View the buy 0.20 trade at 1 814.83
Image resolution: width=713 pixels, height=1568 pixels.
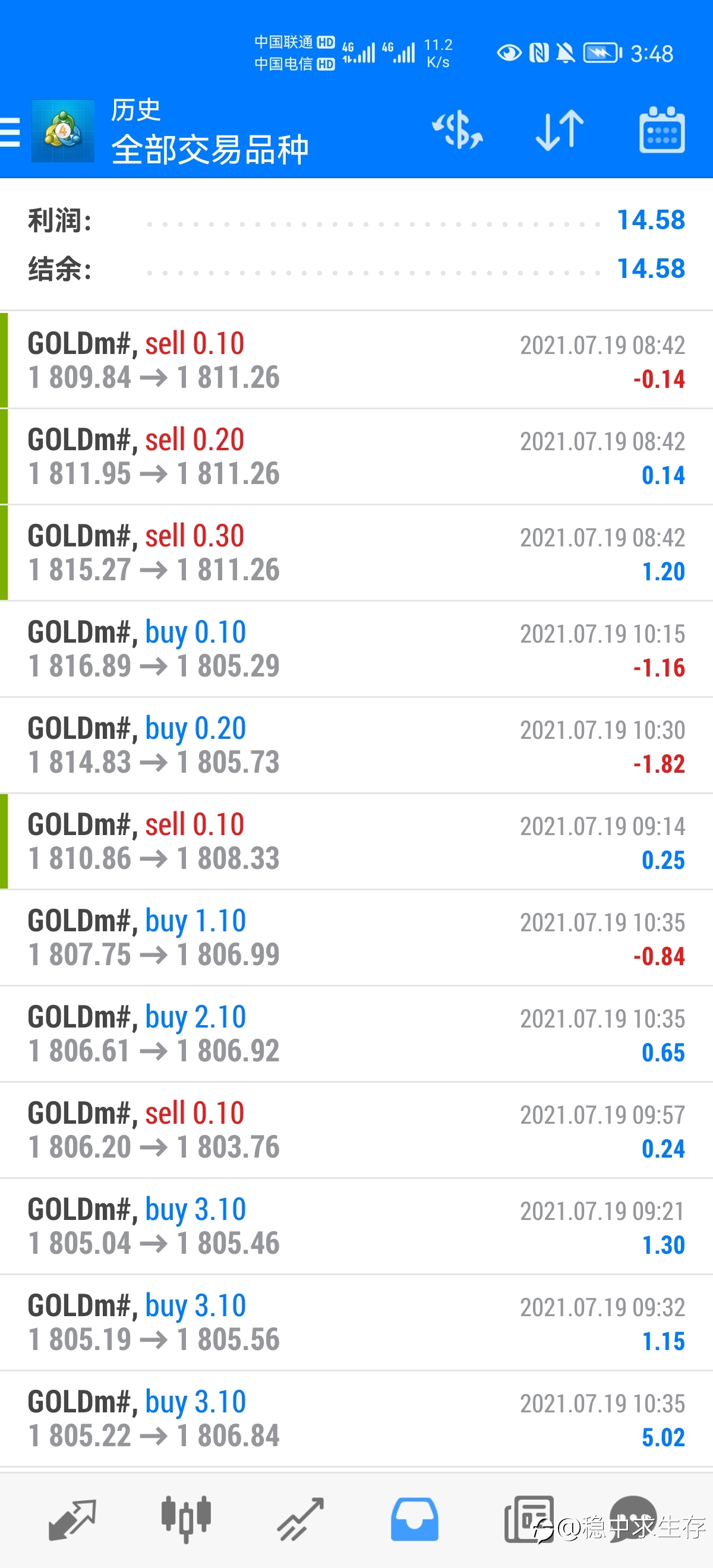[x=356, y=744]
